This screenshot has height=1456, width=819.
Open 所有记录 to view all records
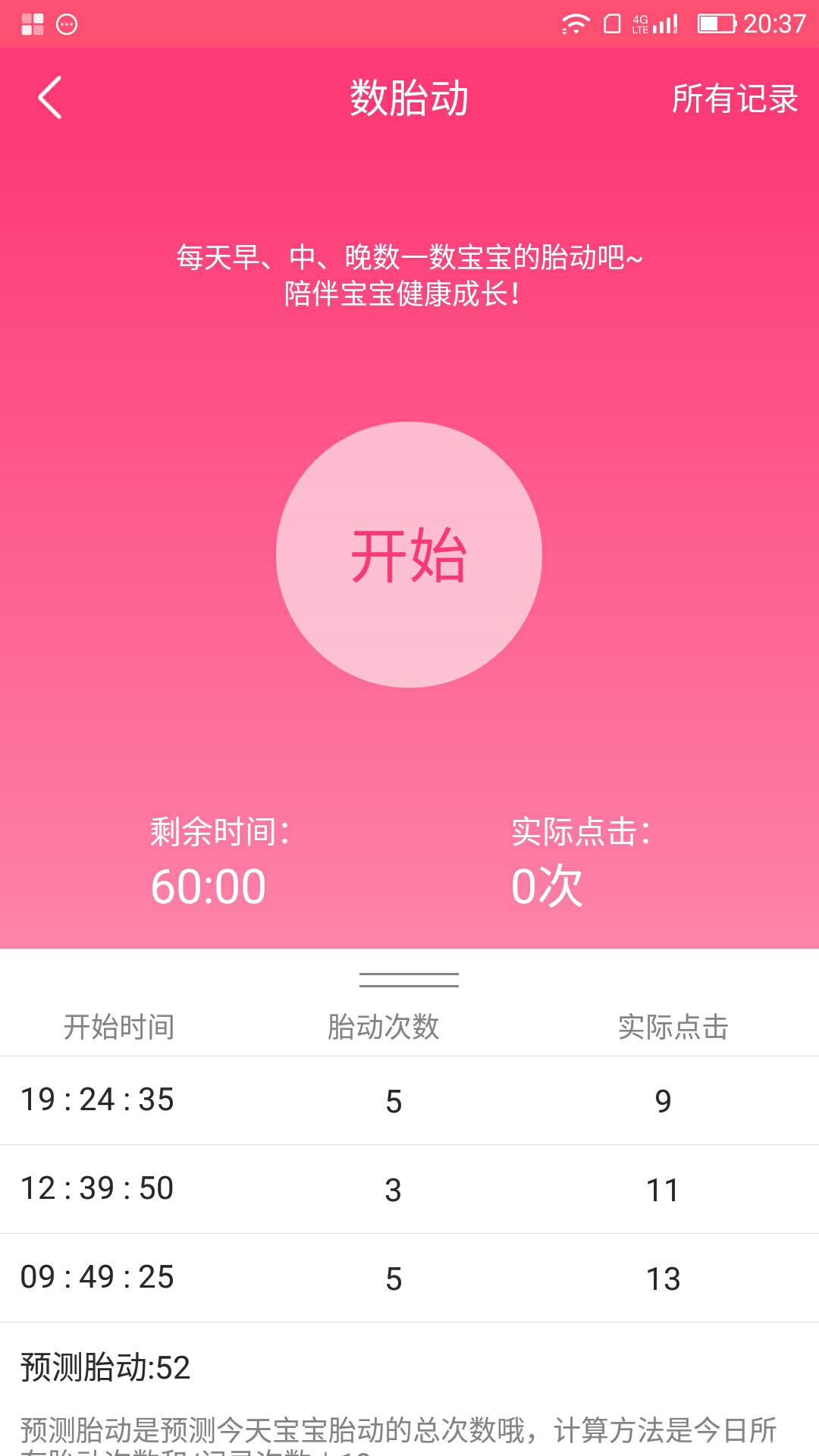[734, 99]
